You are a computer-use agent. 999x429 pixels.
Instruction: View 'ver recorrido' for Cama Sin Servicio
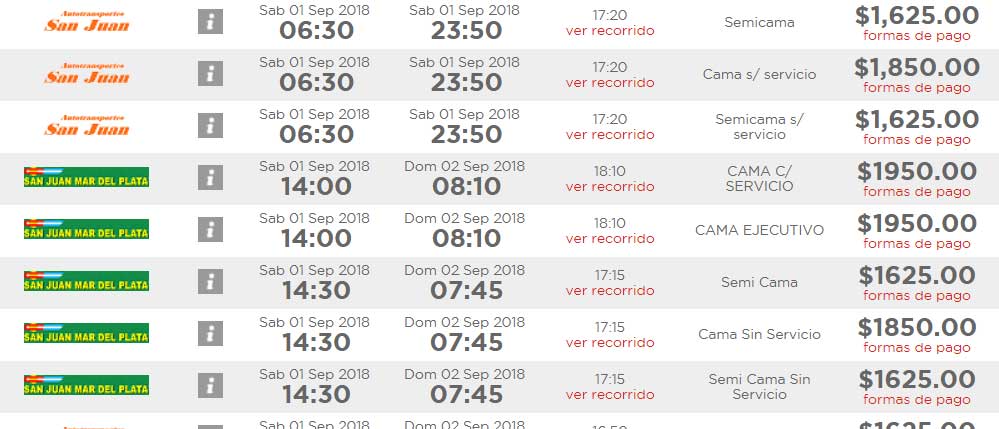pyautogui.click(x=610, y=343)
